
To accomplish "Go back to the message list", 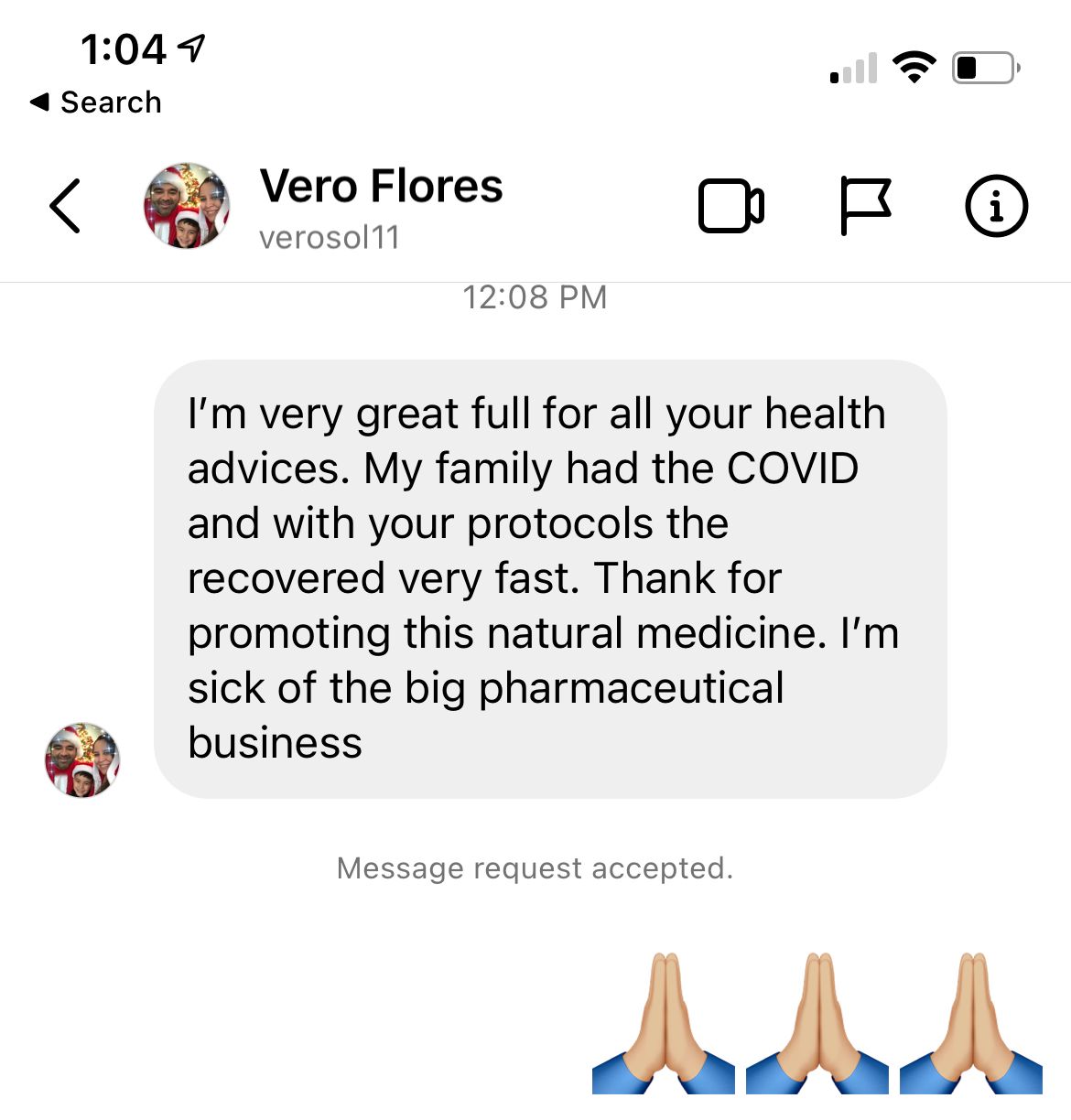I will (65, 207).
